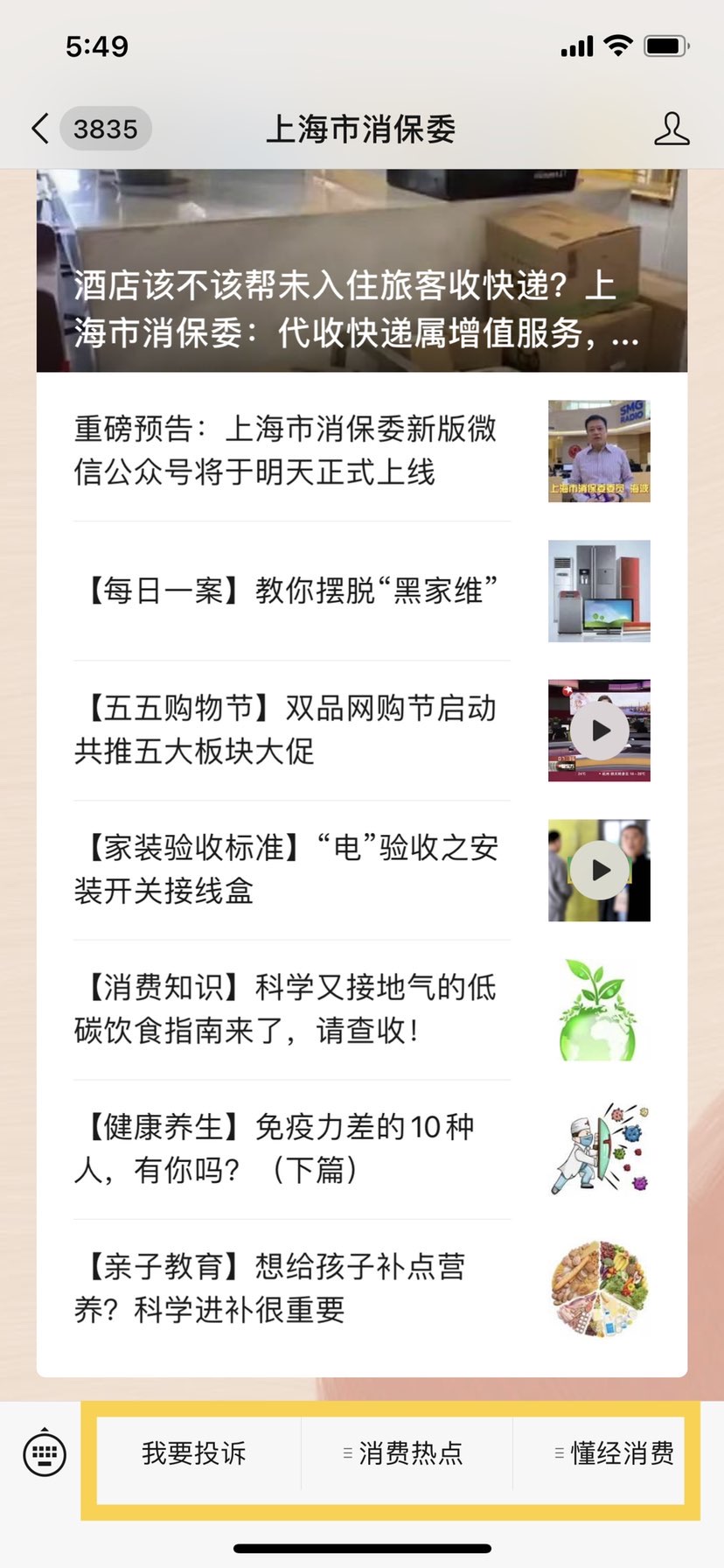Open the 五五购物节 双品网购节 article
The width and height of the screenshot is (724, 1568).
coord(362,731)
